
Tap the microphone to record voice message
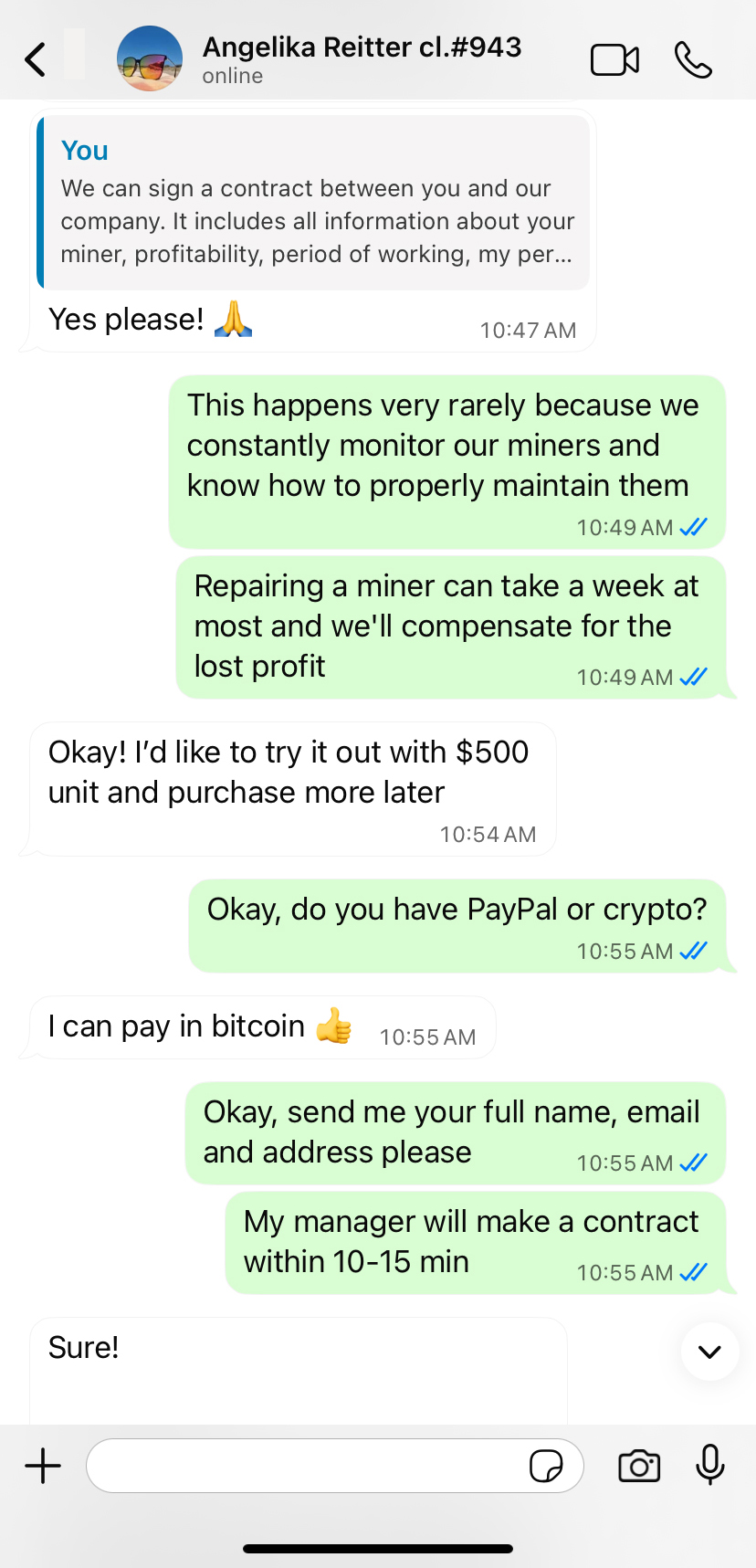click(x=709, y=1465)
